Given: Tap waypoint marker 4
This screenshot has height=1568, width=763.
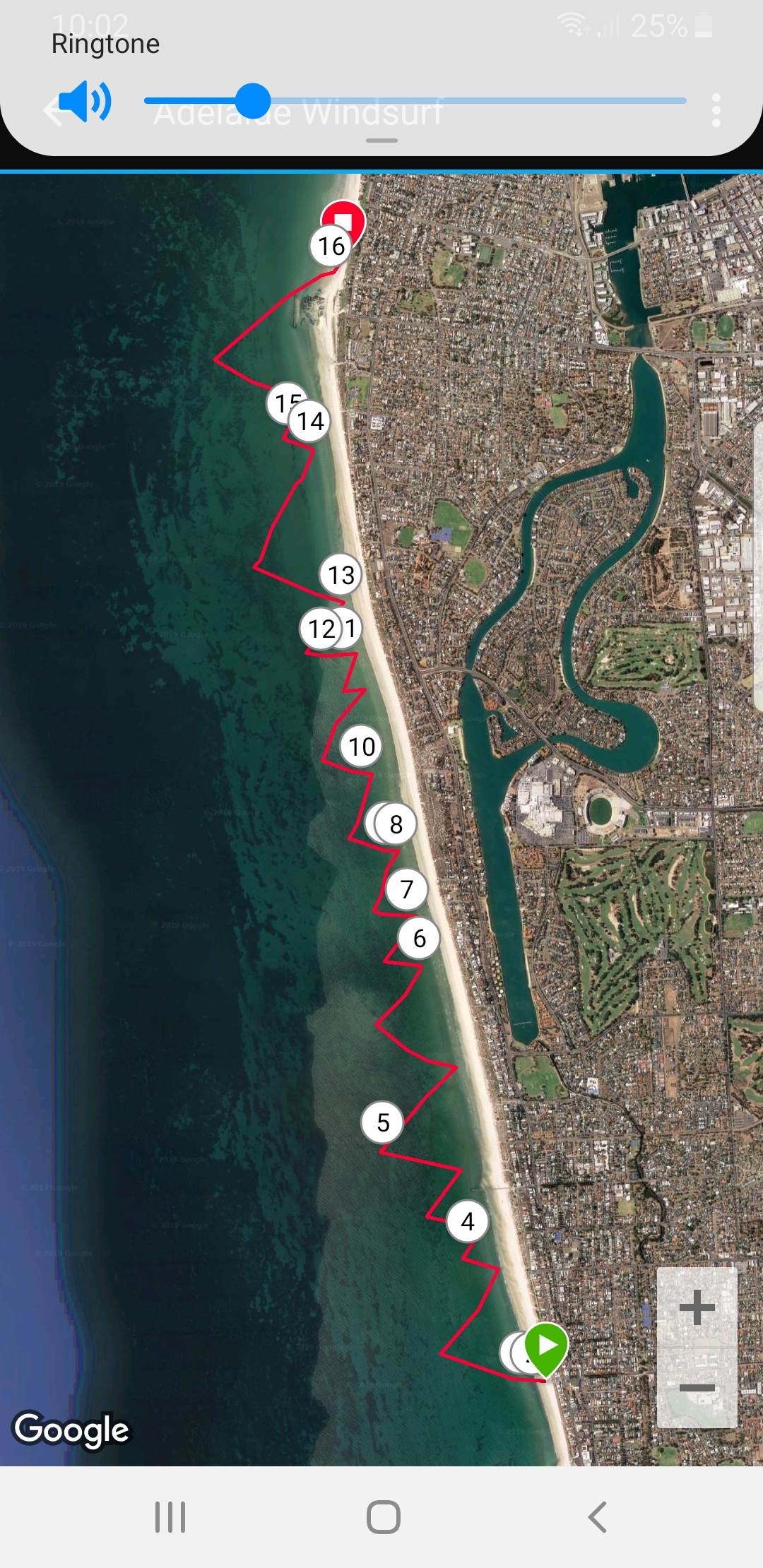Looking at the screenshot, I should [467, 1221].
